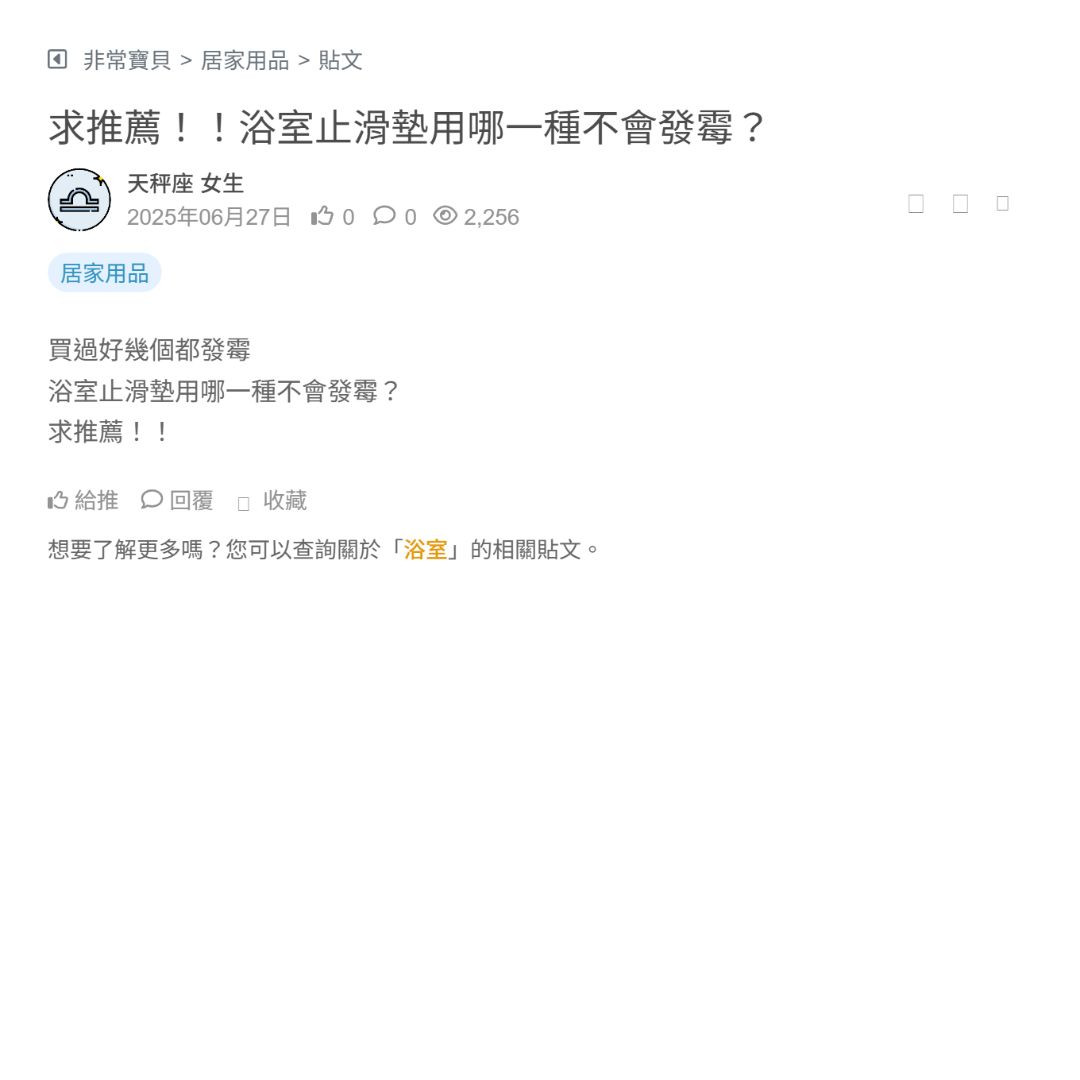The image size is (1080, 1080).
Task: Give the post a 給推 thumbs up
Action: click(84, 500)
